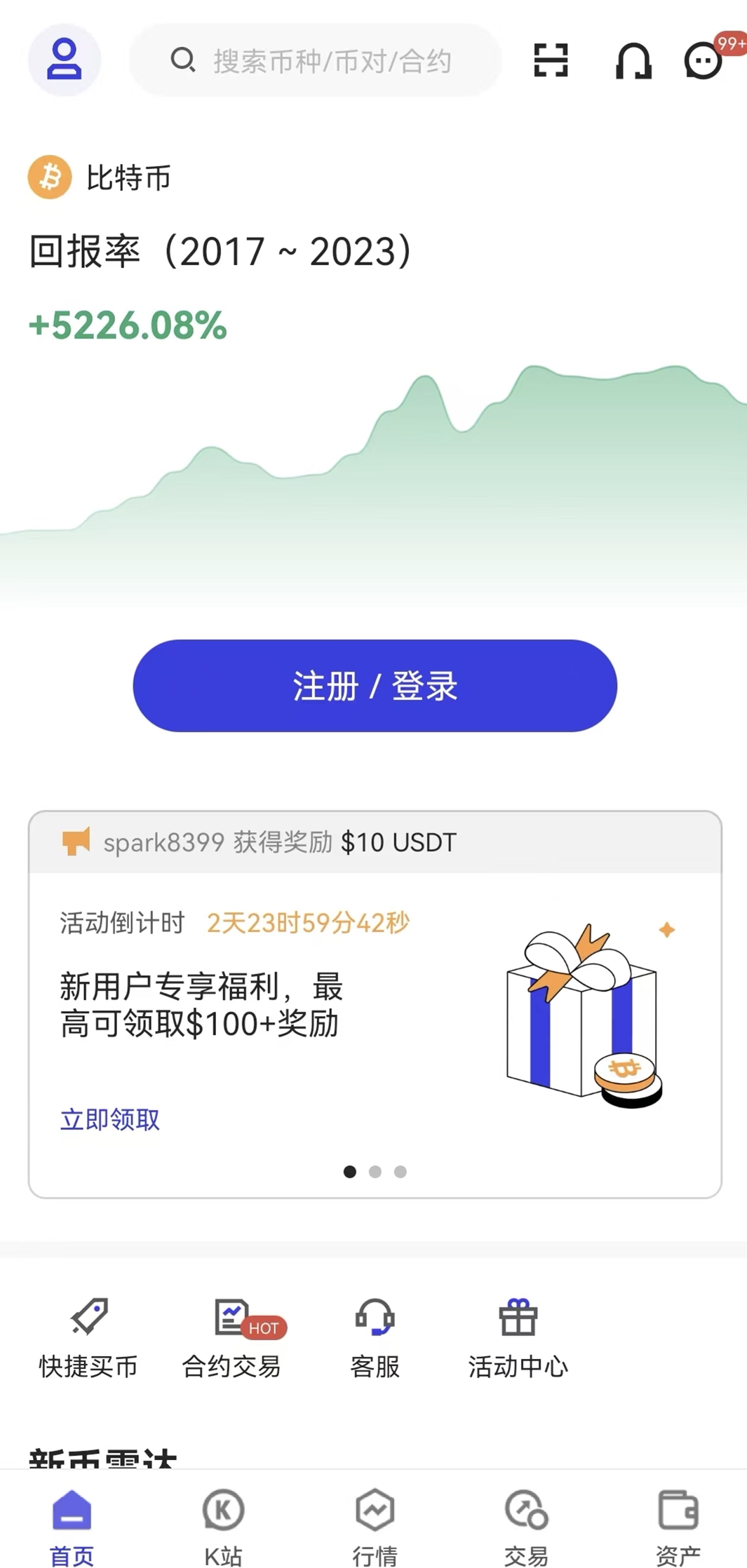
Task: Tap the 搜索币种/币对/合约 search box
Action: [315, 61]
